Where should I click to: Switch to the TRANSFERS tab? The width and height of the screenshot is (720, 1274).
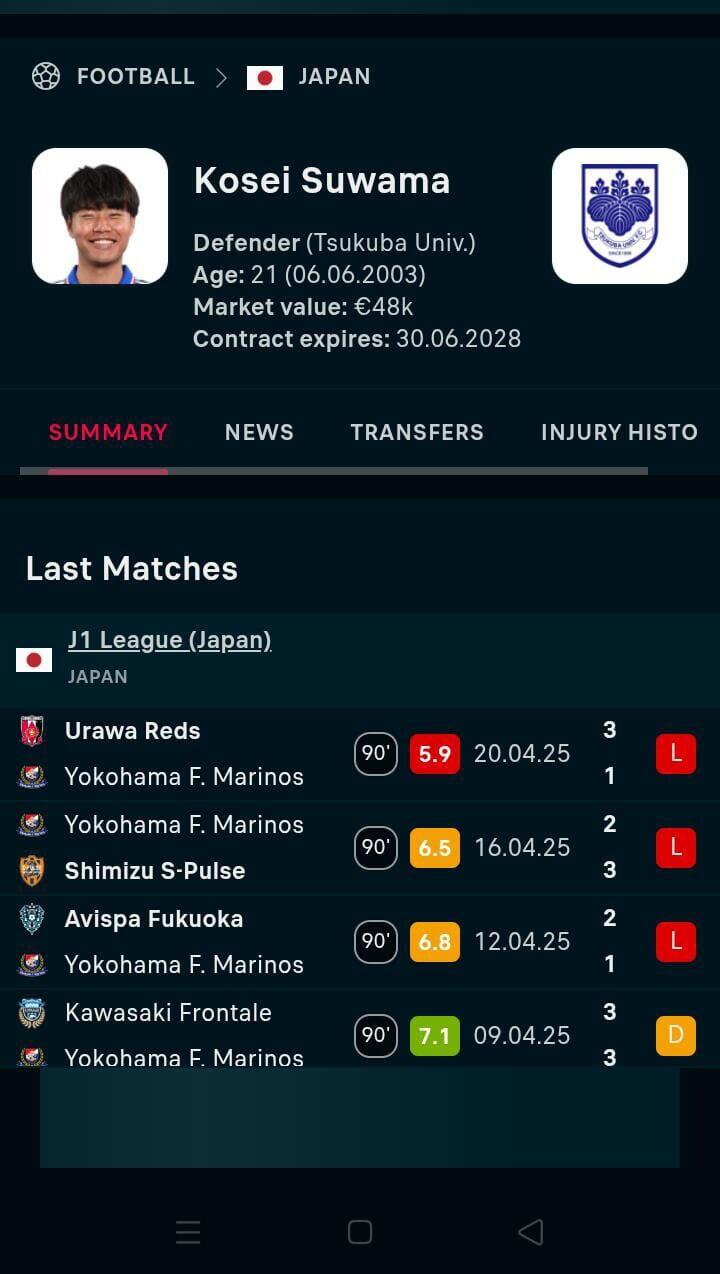click(x=416, y=432)
